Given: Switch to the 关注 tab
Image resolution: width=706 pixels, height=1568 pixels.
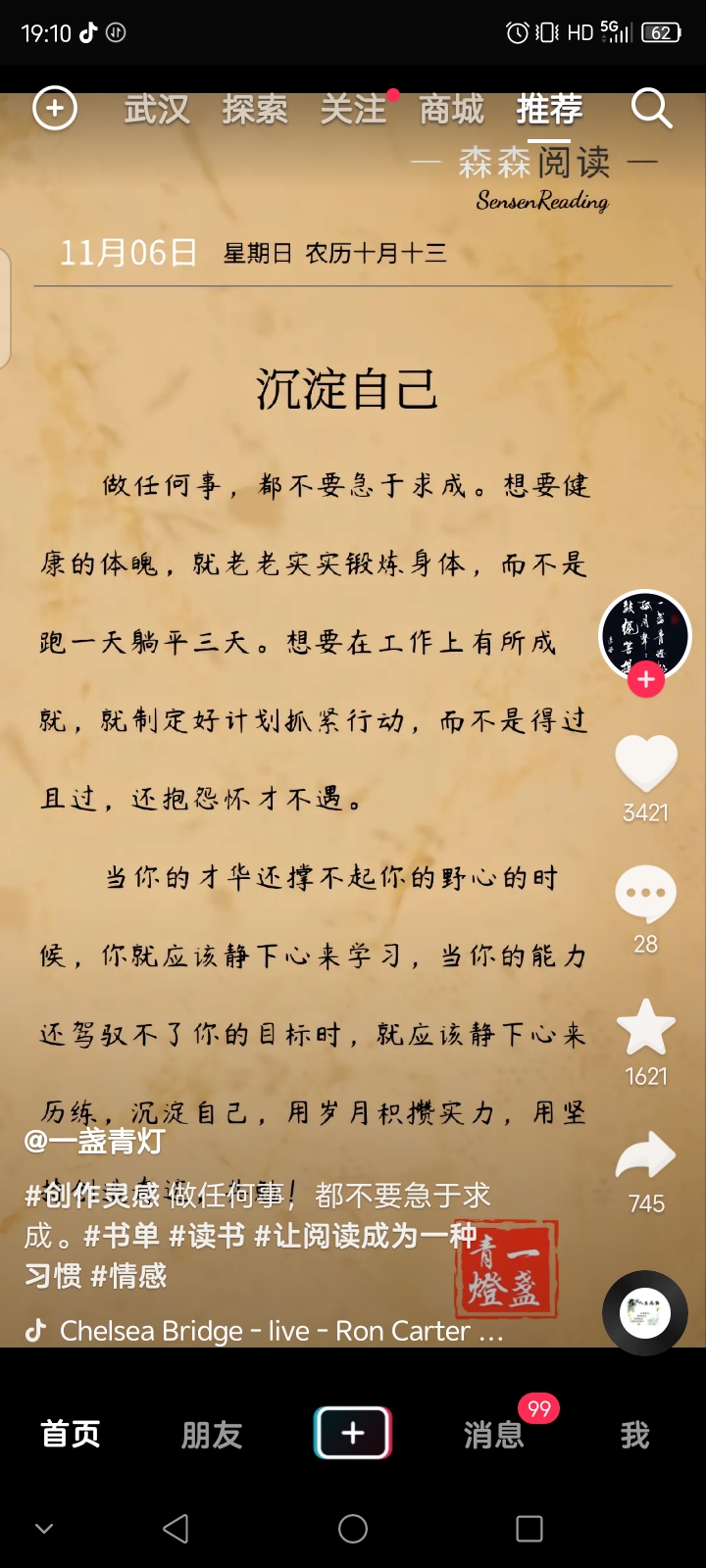Looking at the screenshot, I should pos(355,110).
